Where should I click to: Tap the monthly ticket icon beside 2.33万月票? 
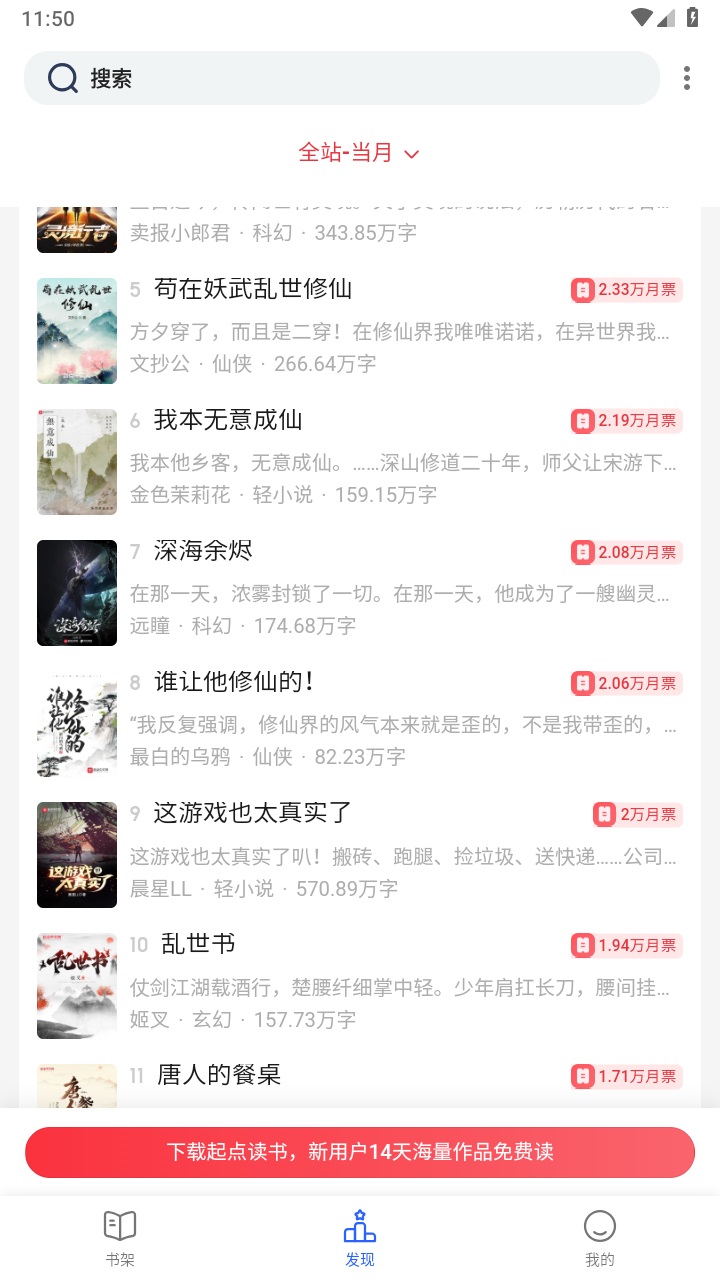coord(584,290)
